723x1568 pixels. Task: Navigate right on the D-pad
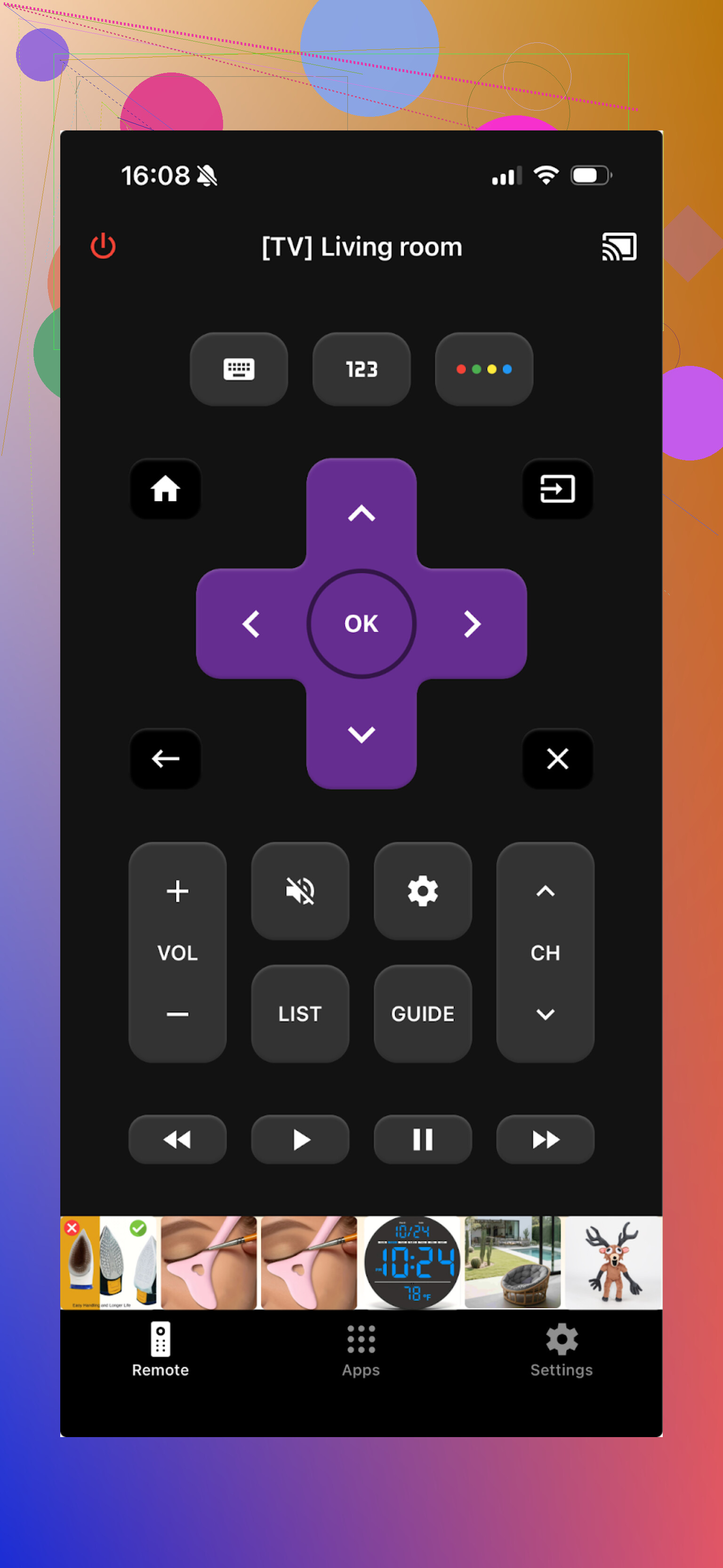472,623
